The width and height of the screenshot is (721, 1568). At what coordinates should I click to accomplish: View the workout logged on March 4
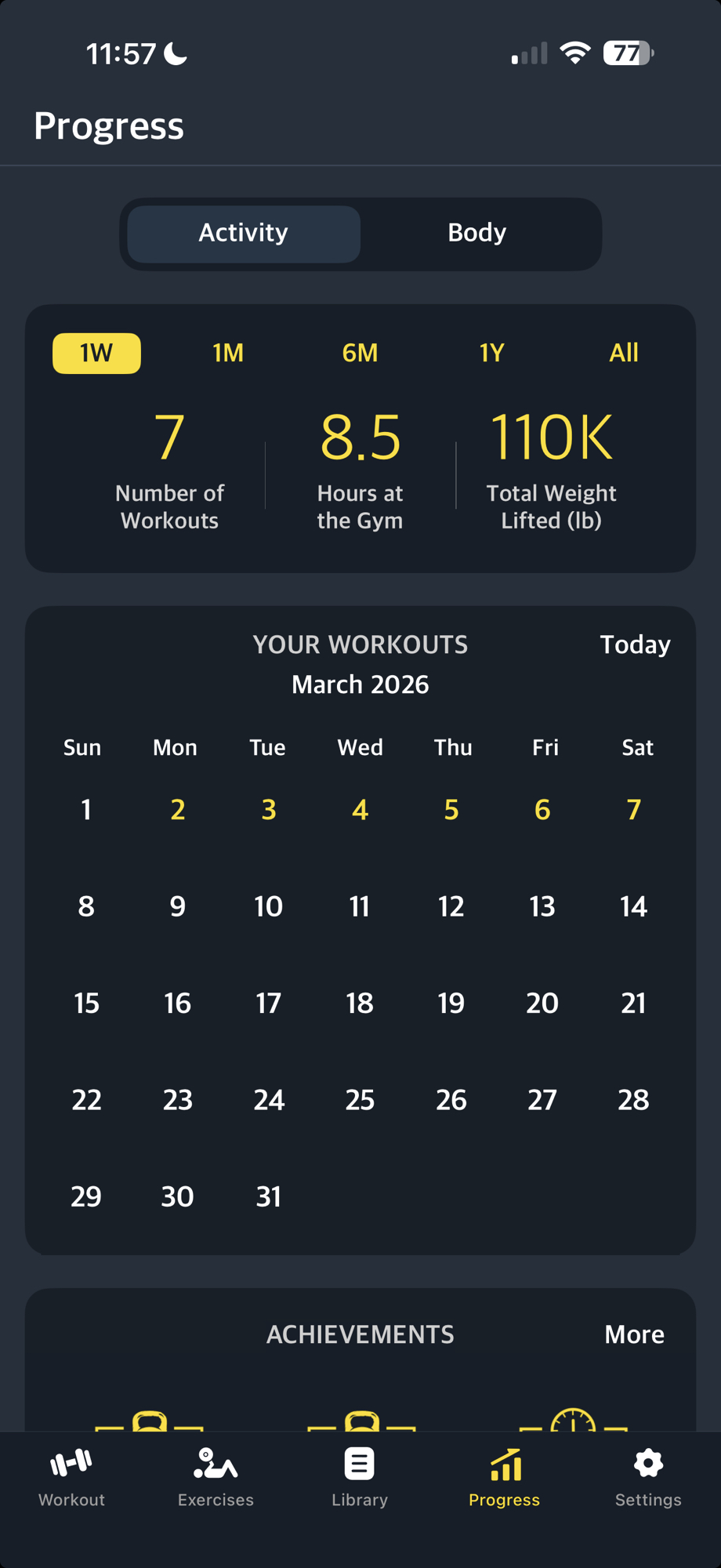360,810
